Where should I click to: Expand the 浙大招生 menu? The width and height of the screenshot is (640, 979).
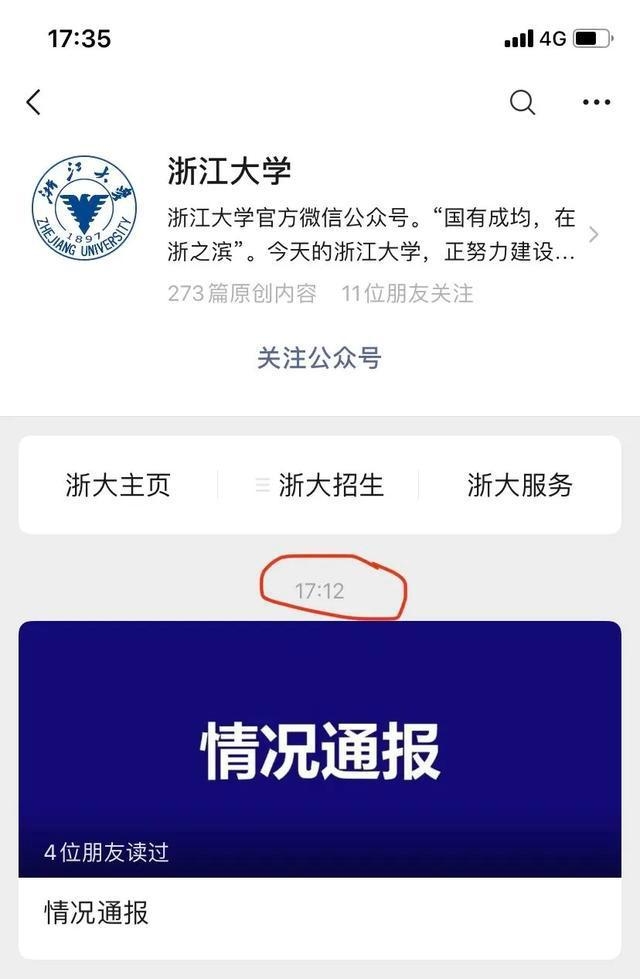point(319,485)
